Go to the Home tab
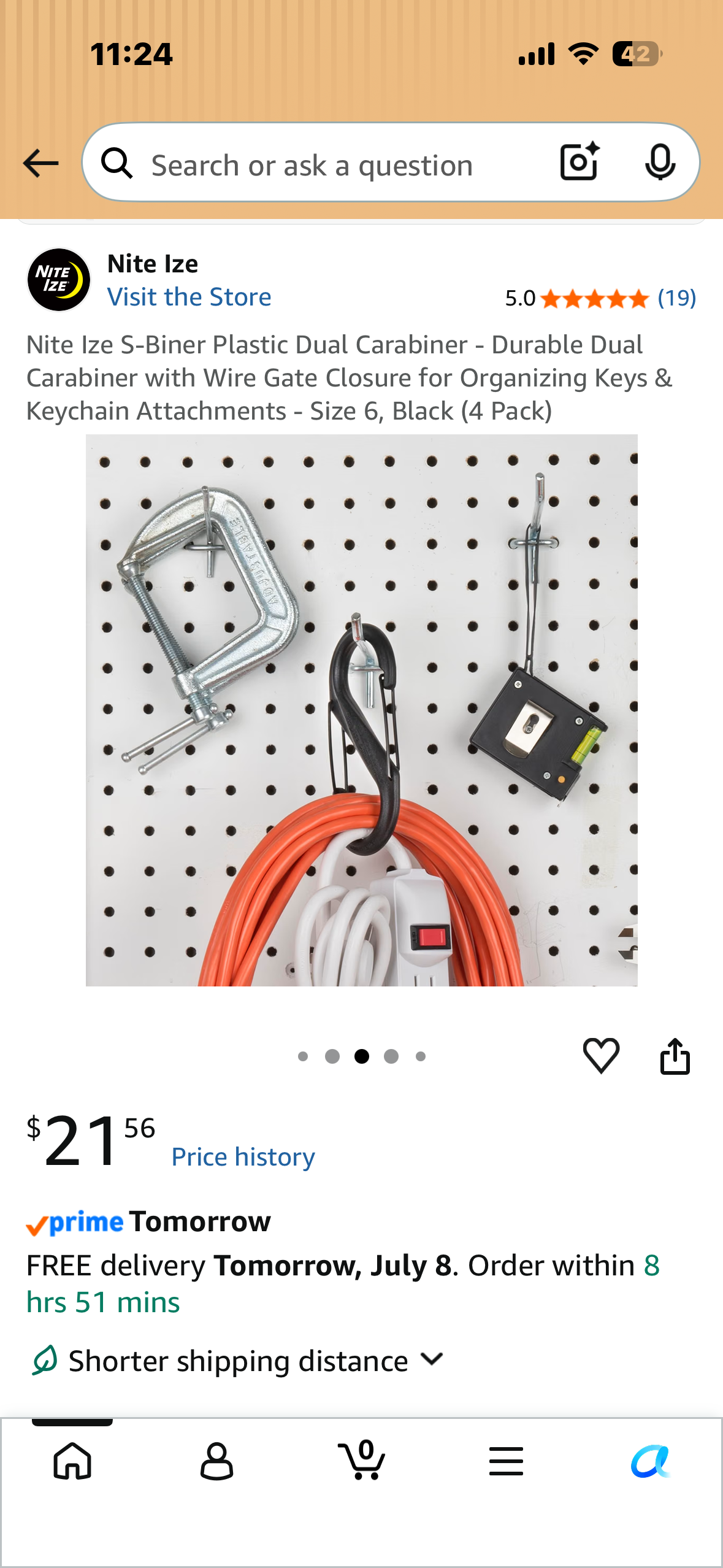 (x=72, y=1461)
